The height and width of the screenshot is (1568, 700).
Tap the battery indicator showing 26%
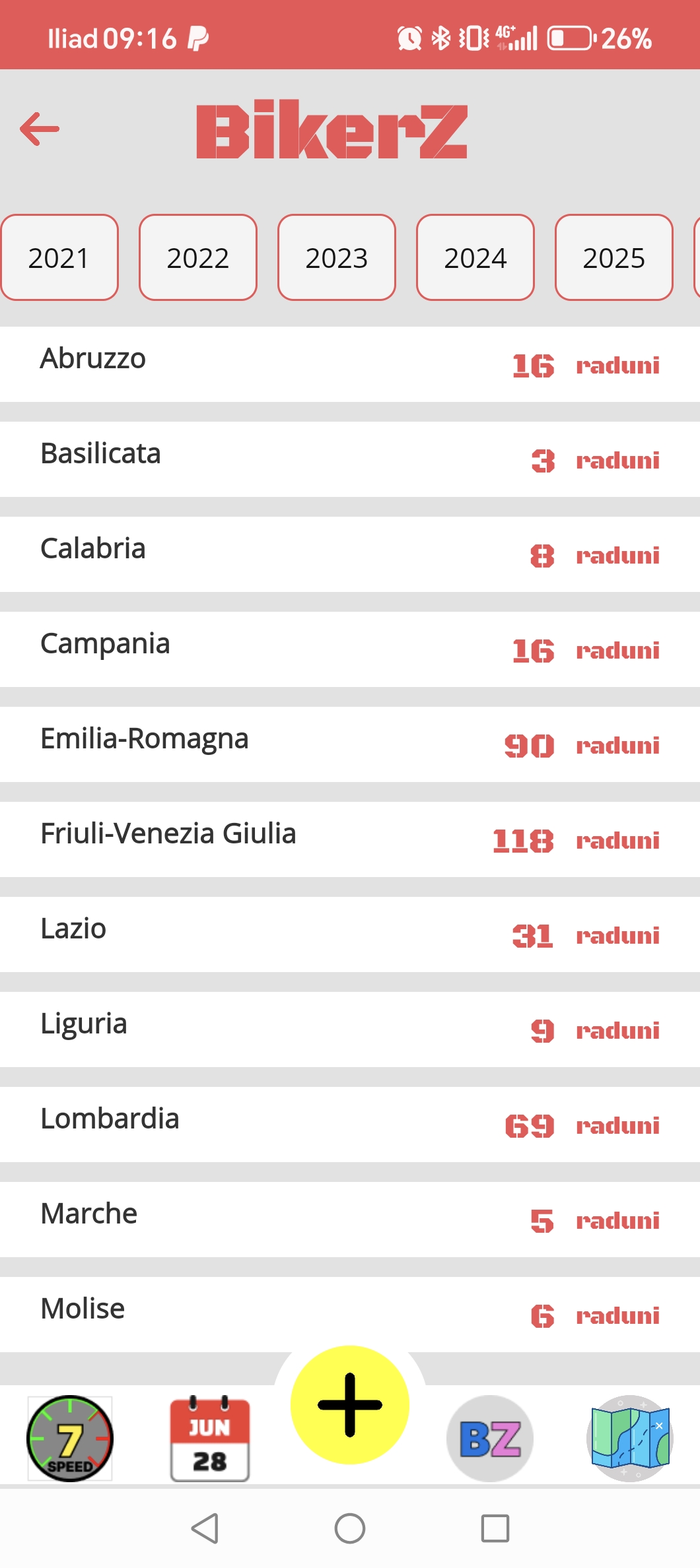[572, 38]
